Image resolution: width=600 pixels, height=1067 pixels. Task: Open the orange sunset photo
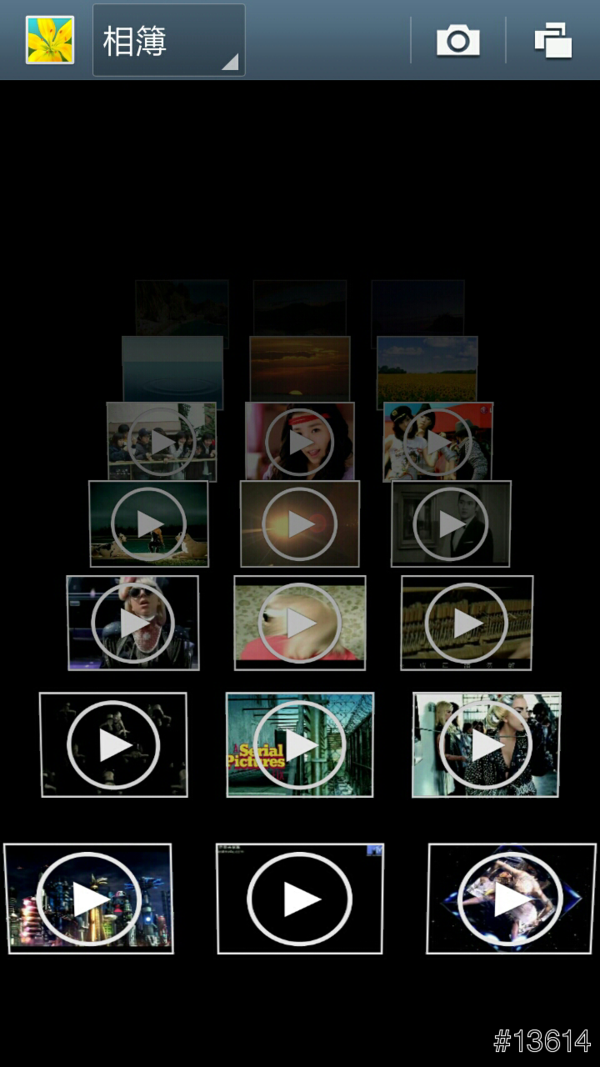300,368
